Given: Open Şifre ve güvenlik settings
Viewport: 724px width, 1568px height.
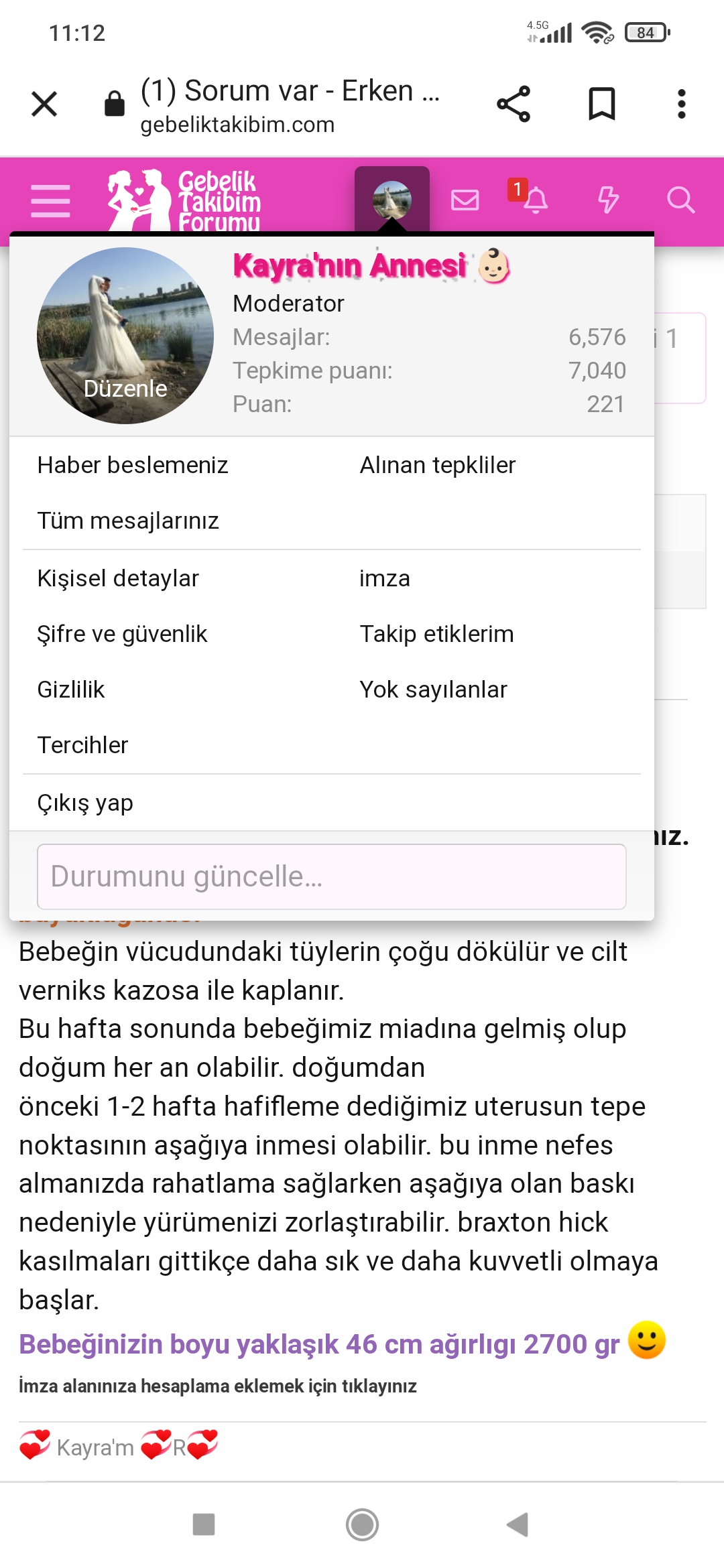Looking at the screenshot, I should [123, 633].
